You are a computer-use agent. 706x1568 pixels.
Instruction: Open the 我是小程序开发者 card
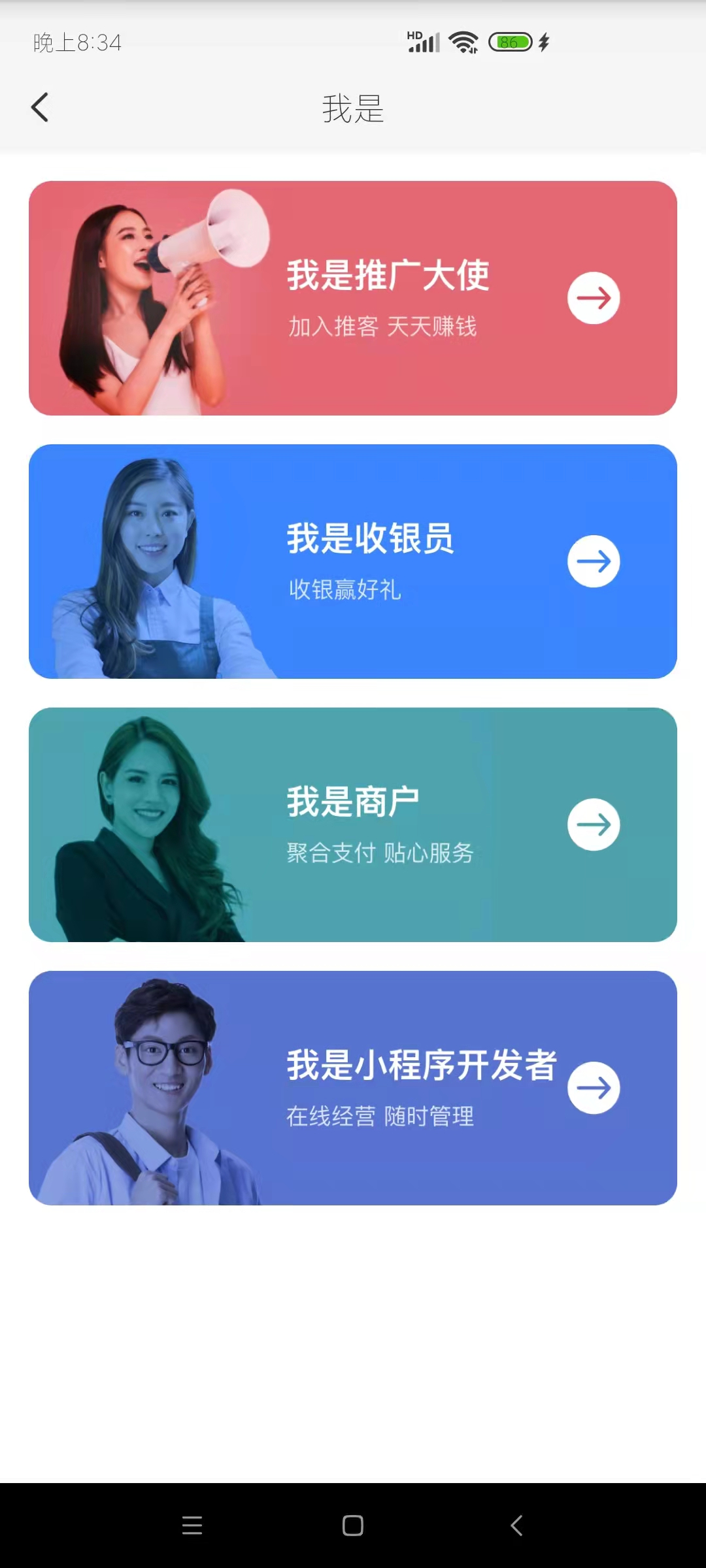coord(353,1088)
